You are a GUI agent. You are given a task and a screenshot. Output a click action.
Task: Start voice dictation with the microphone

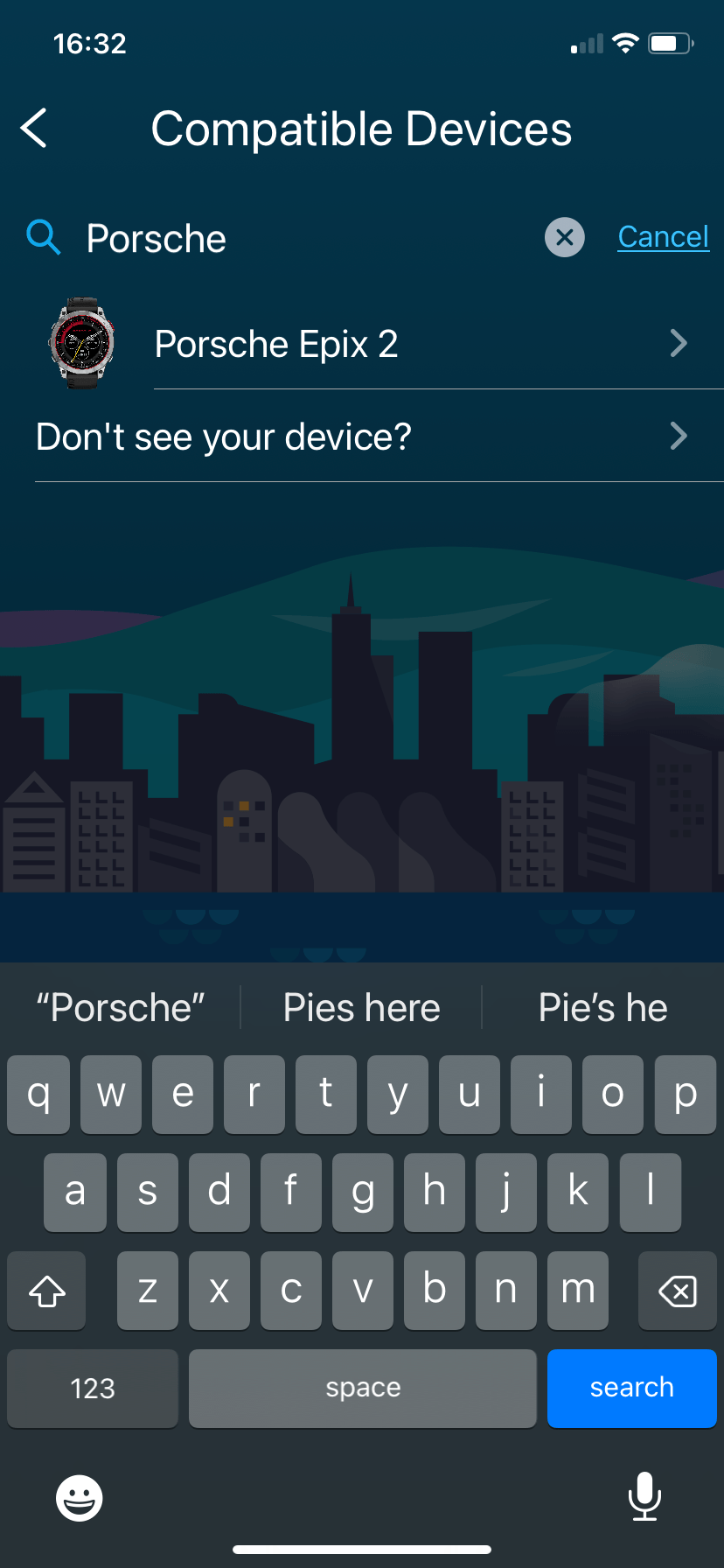(644, 1496)
